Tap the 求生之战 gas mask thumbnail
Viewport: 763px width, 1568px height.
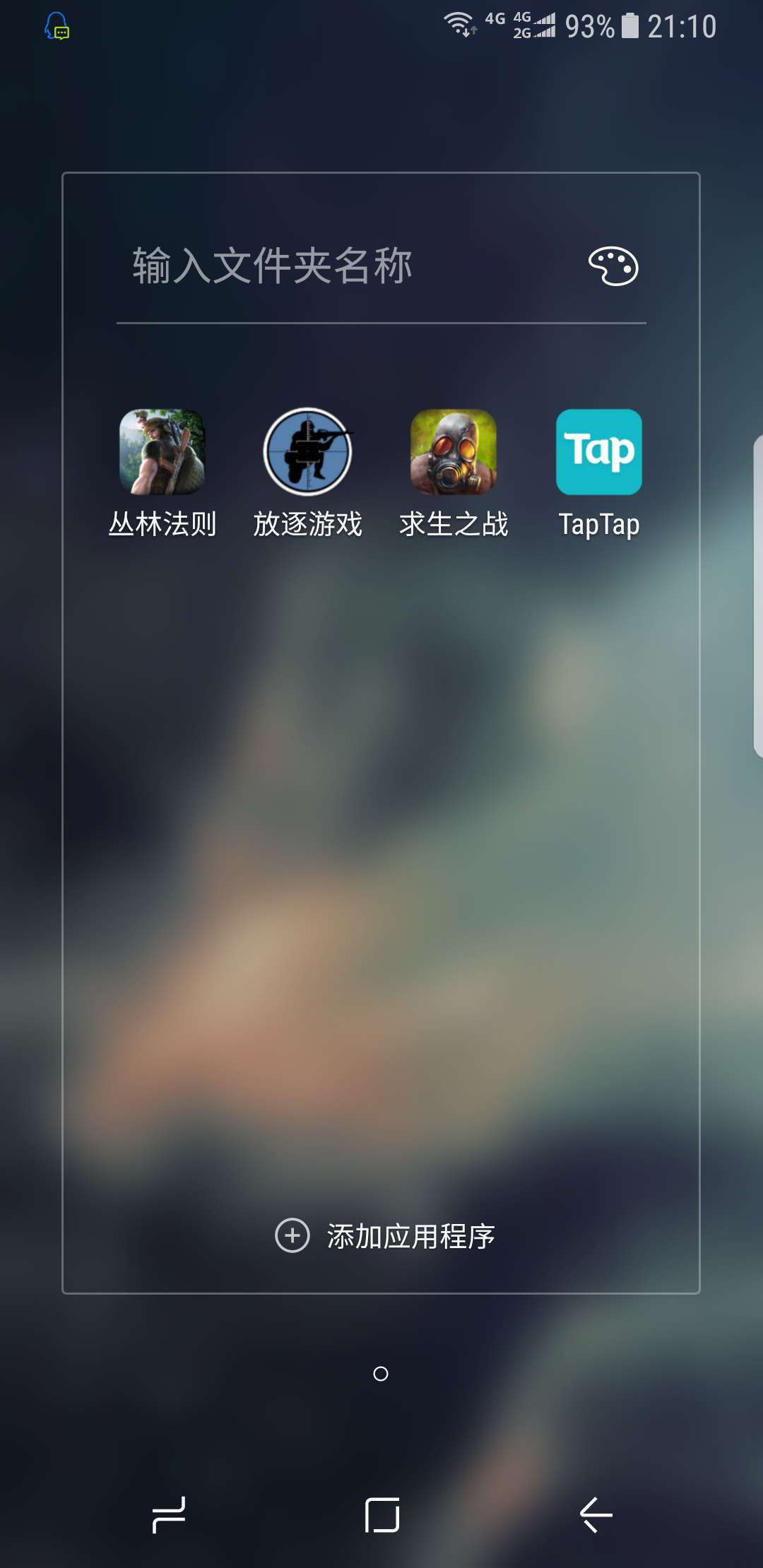[454, 452]
